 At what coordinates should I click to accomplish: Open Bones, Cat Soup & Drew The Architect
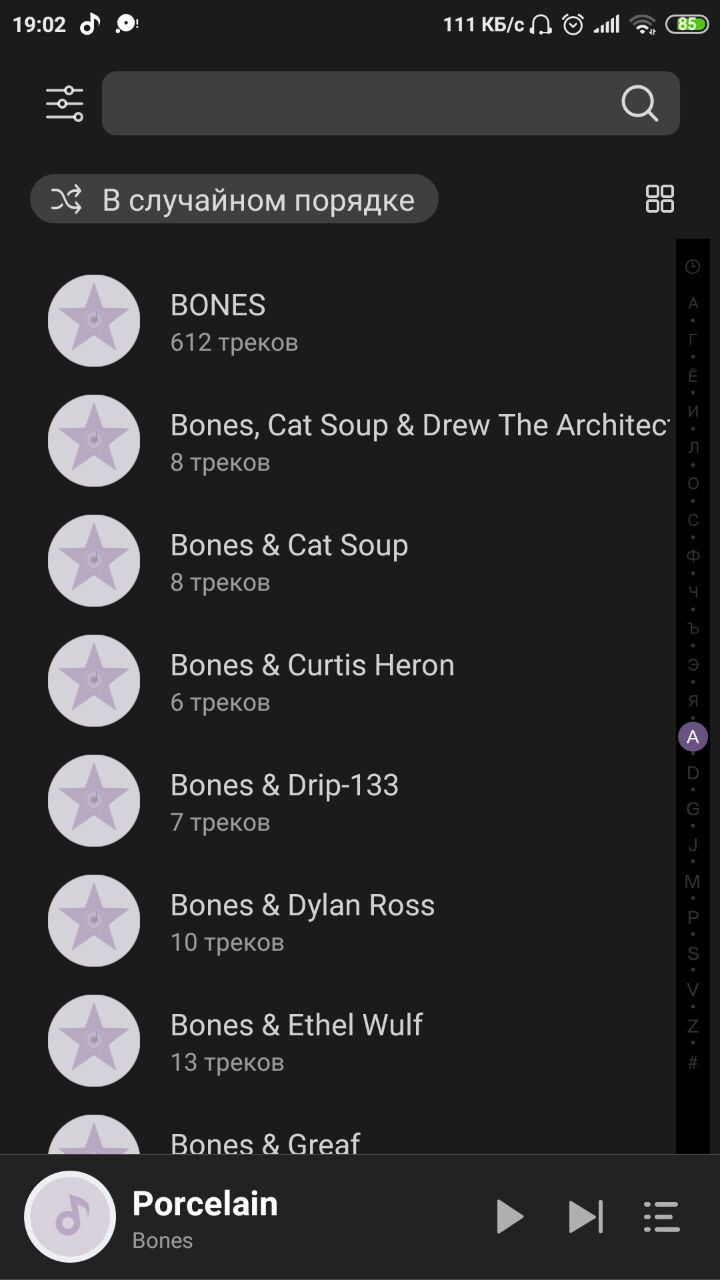(x=360, y=441)
